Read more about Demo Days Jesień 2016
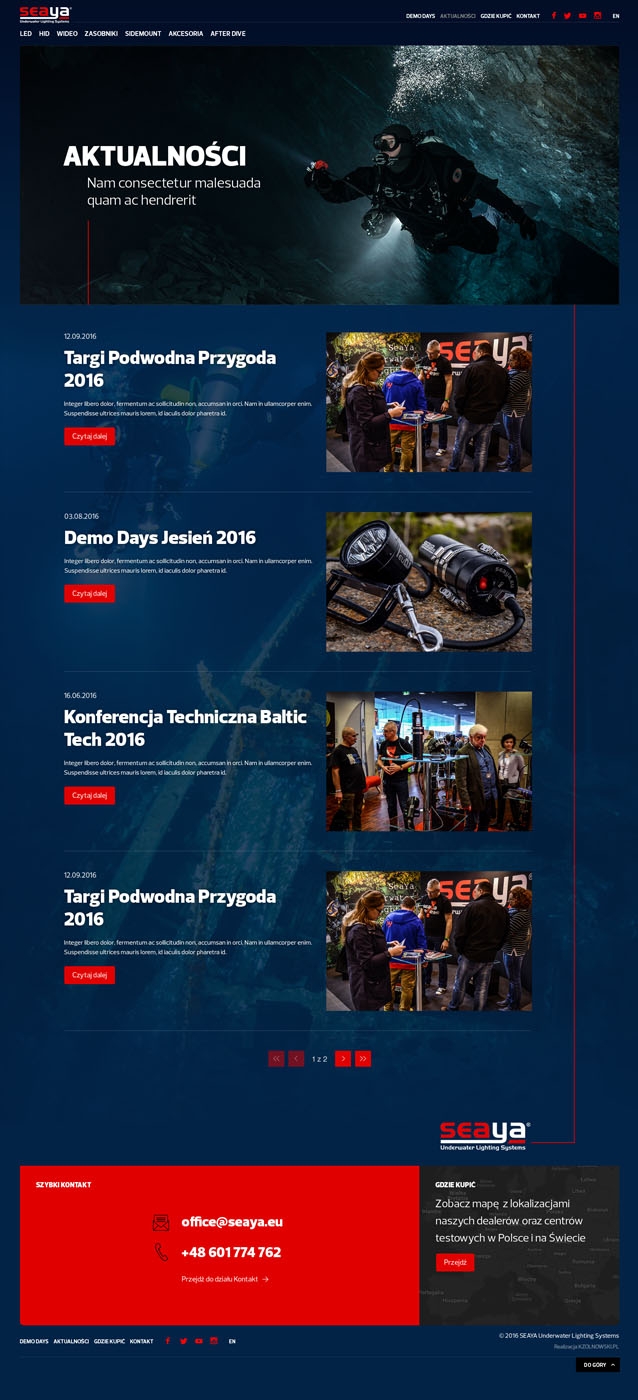638x1400 pixels. (89, 594)
